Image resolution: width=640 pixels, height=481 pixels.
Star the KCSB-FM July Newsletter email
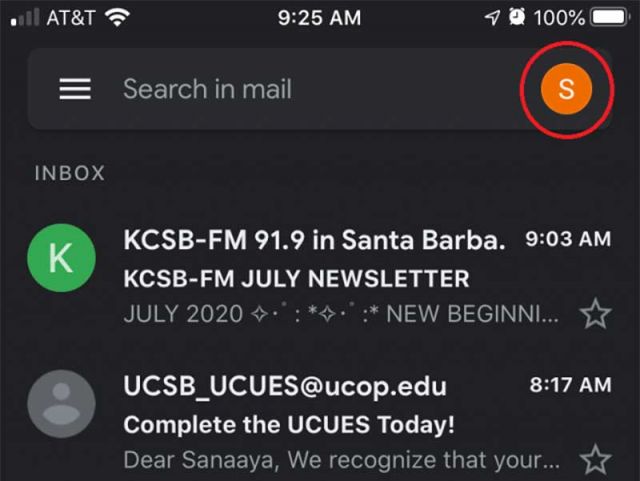596,315
